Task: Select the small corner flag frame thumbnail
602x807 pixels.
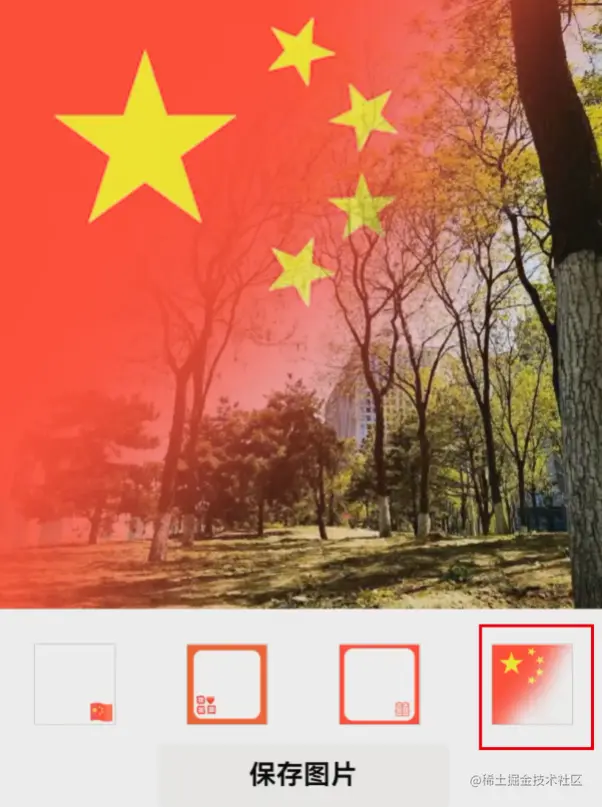Action: click(75, 684)
